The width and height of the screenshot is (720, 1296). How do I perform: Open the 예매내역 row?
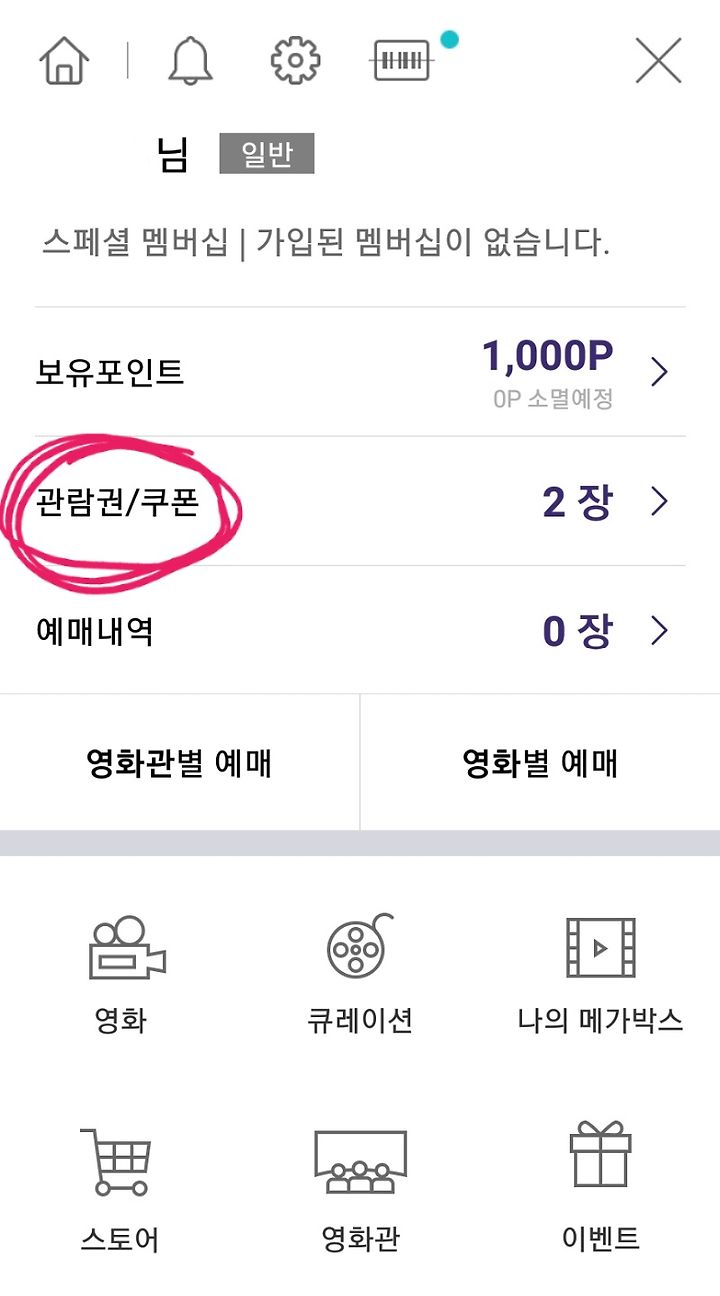point(360,630)
